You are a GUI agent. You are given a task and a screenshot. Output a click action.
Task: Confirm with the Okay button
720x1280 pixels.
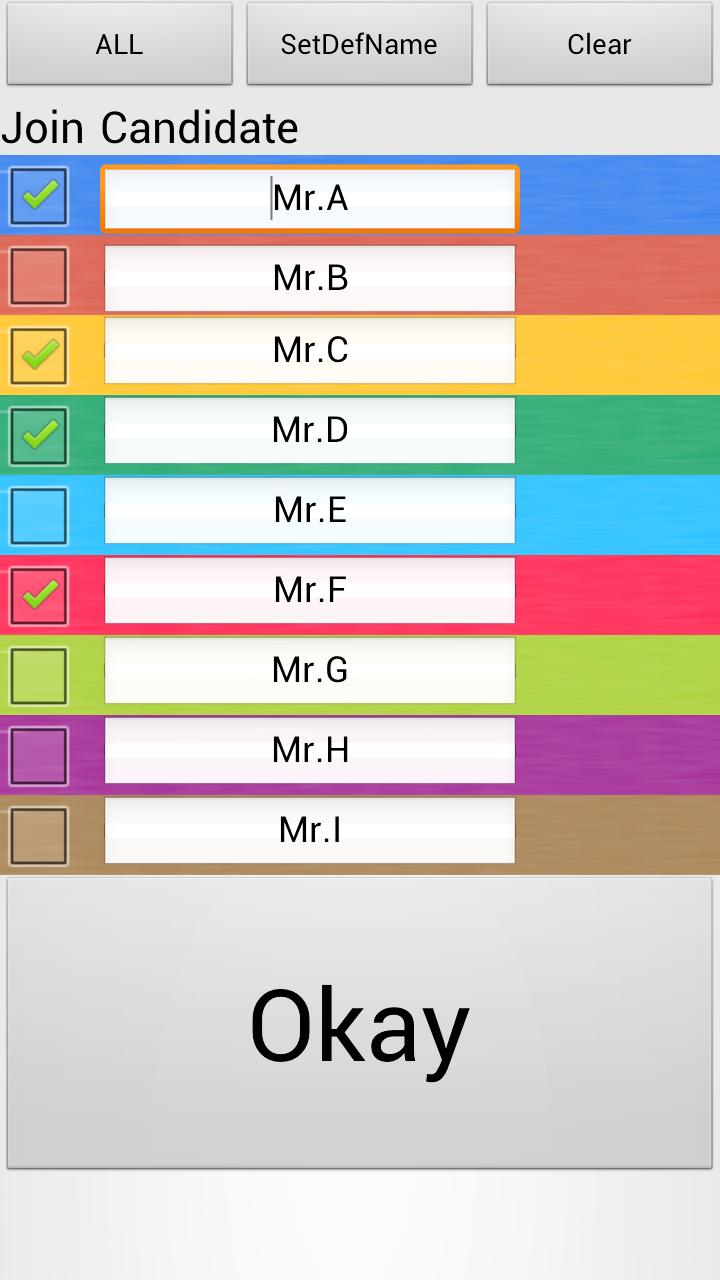pyautogui.click(x=360, y=1023)
